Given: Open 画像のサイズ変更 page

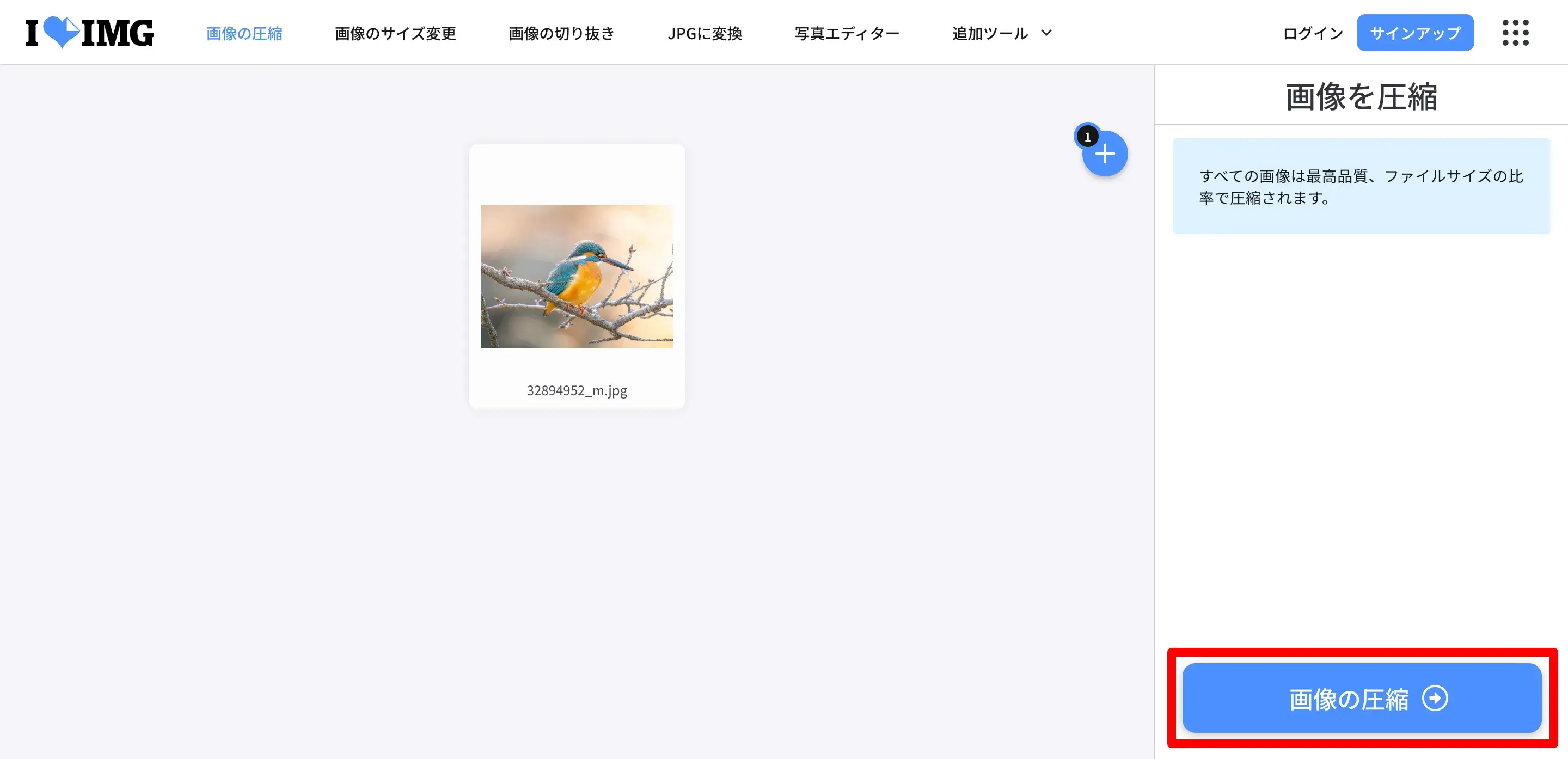Looking at the screenshot, I should [x=395, y=33].
